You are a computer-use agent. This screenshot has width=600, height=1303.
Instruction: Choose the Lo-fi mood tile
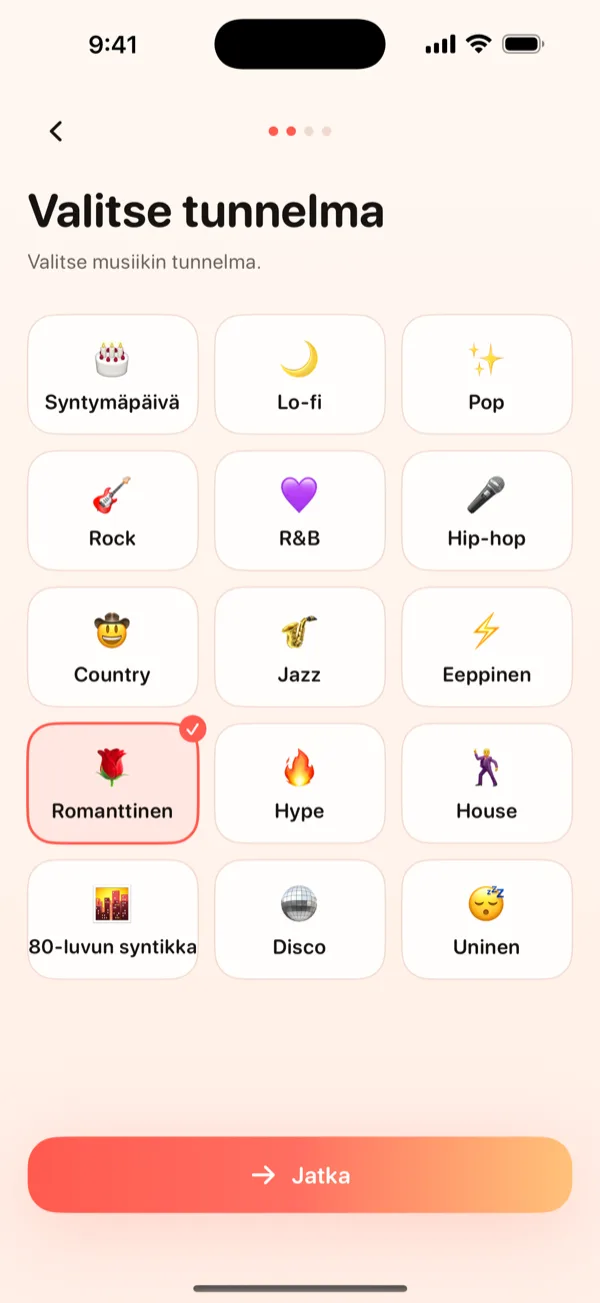click(x=300, y=374)
